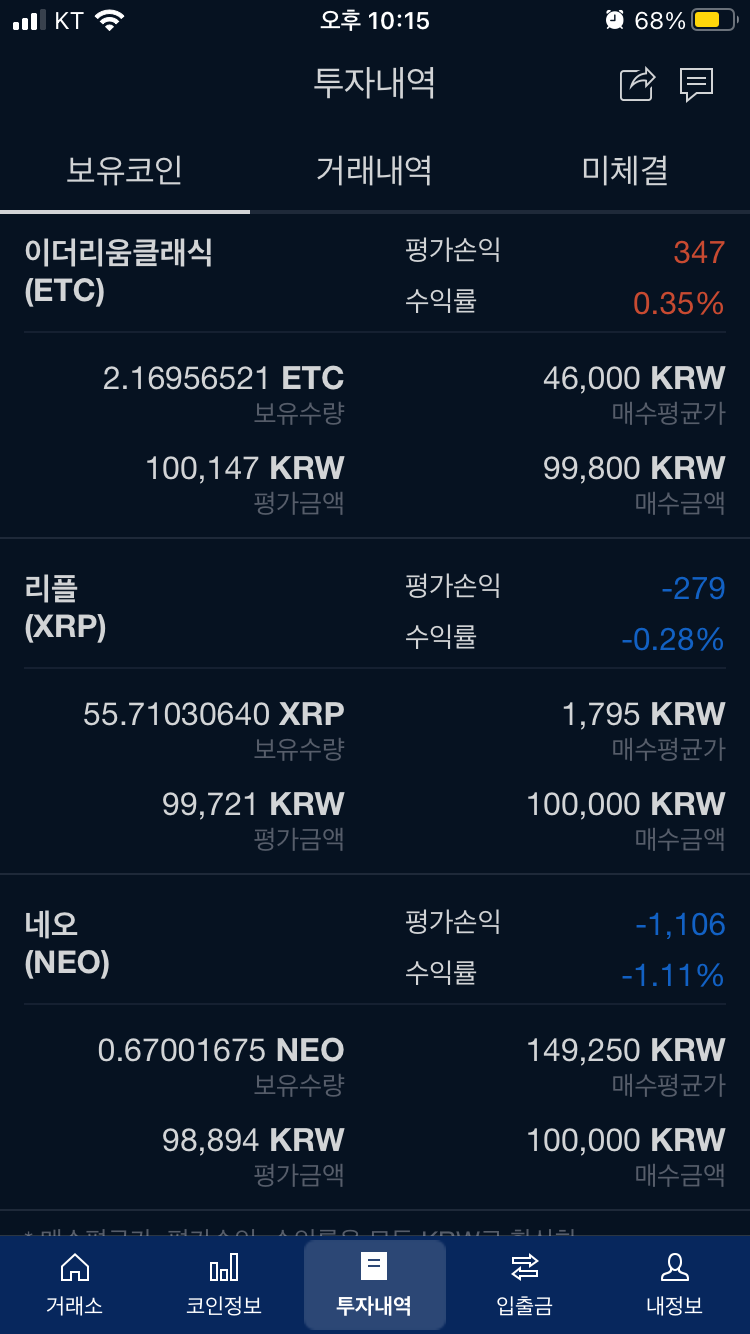
Task: Open the 입출금 tab
Action: click(x=524, y=1285)
